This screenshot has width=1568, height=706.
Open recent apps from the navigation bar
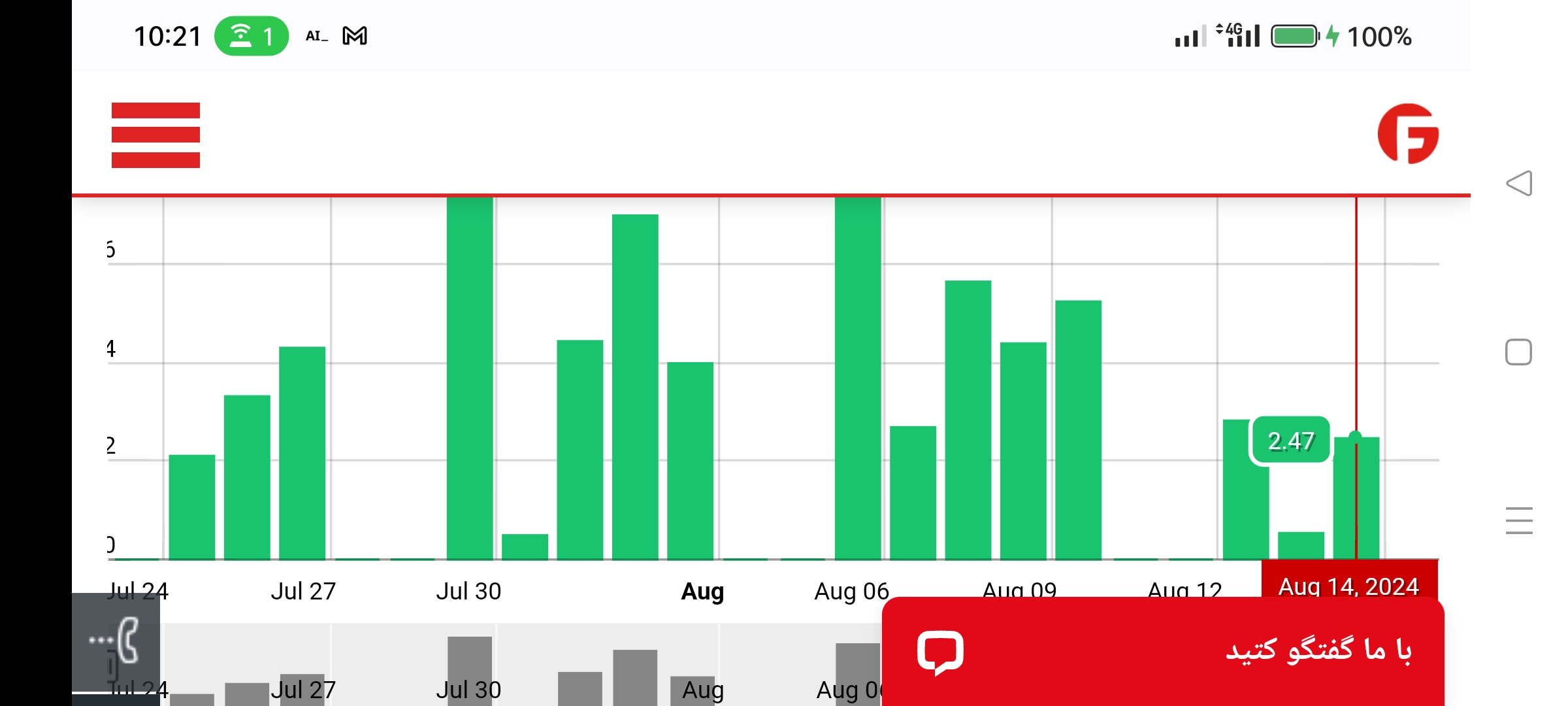point(1519,520)
